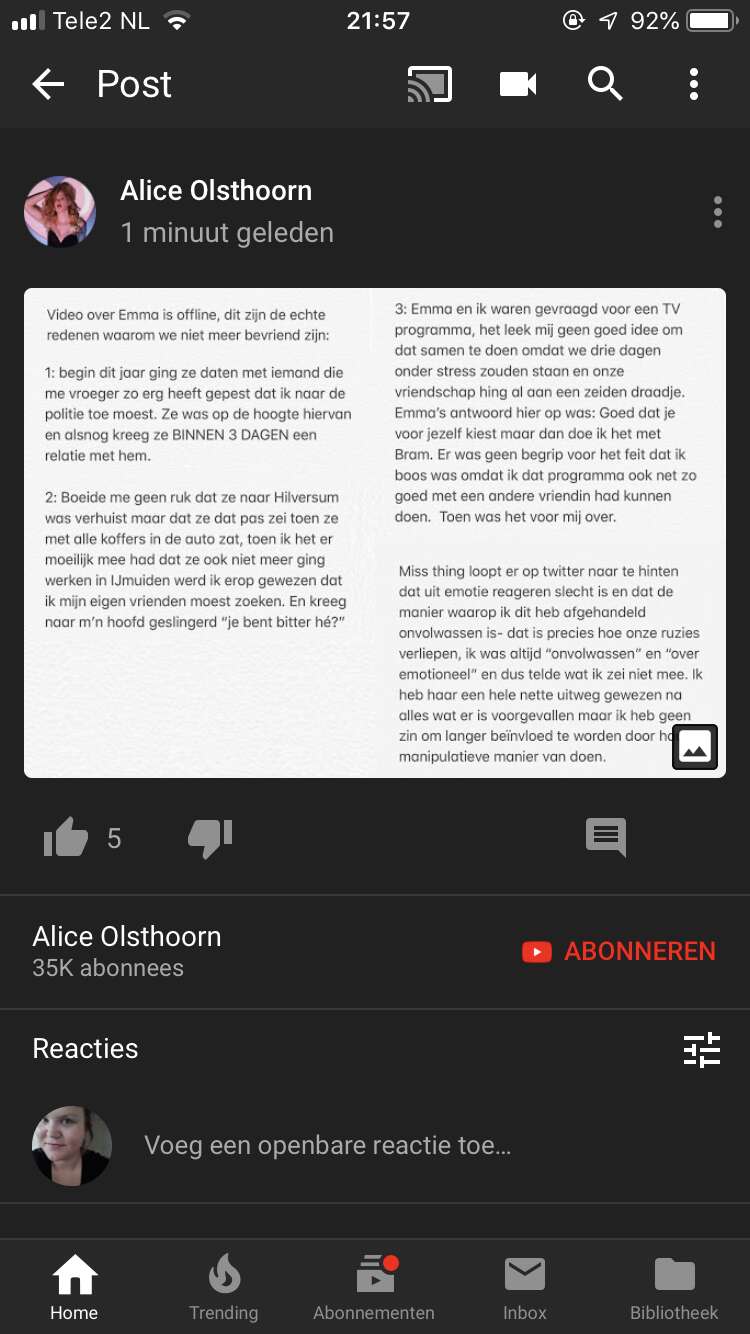This screenshot has height=1334, width=750.
Task: Open Alice Olsthoorn channel with 35K abonnees
Action: point(127,951)
